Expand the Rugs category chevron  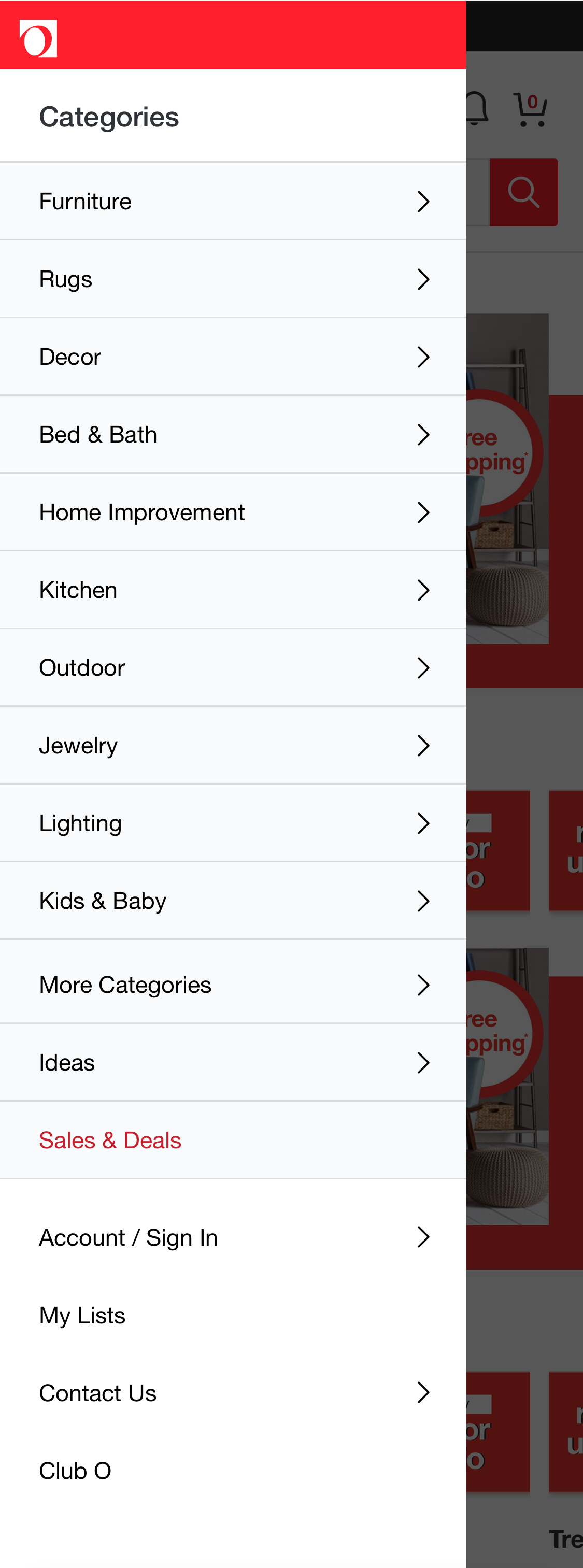(x=423, y=279)
